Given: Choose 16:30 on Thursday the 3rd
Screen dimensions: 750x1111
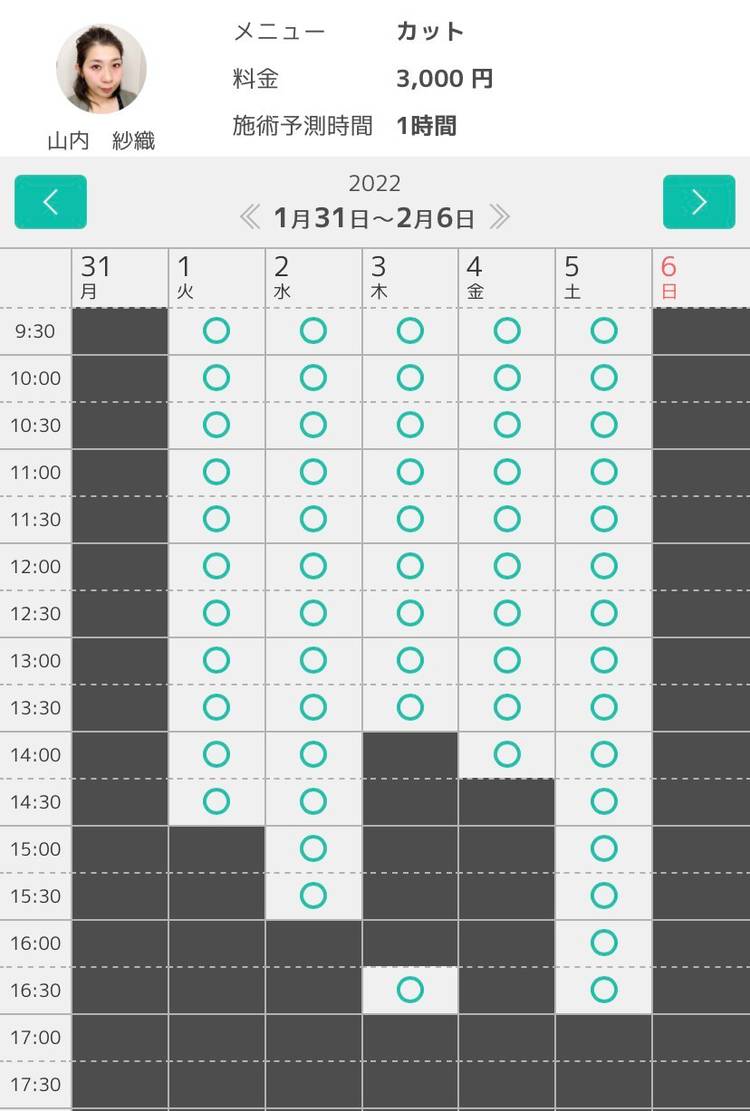Looking at the screenshot, I should tap(410, 990).
